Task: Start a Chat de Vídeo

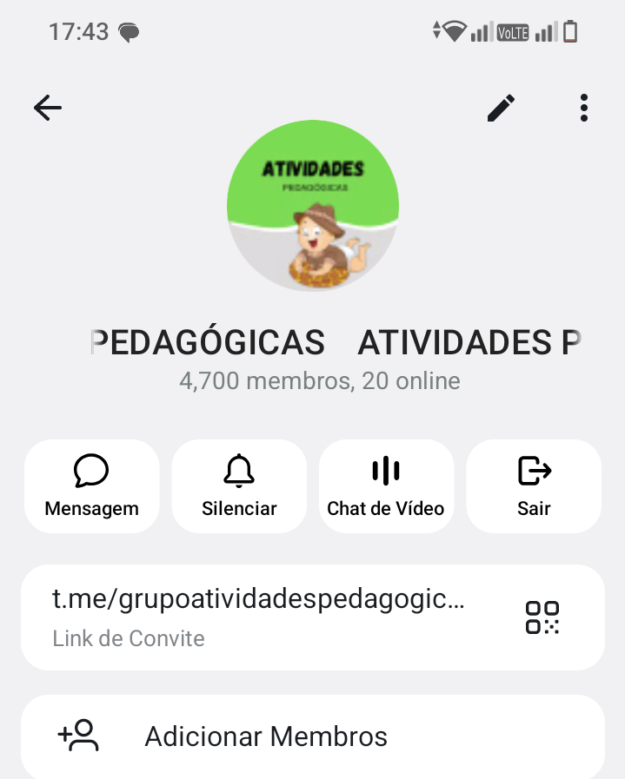Action: pyautogui.click(x=386, y=486)
